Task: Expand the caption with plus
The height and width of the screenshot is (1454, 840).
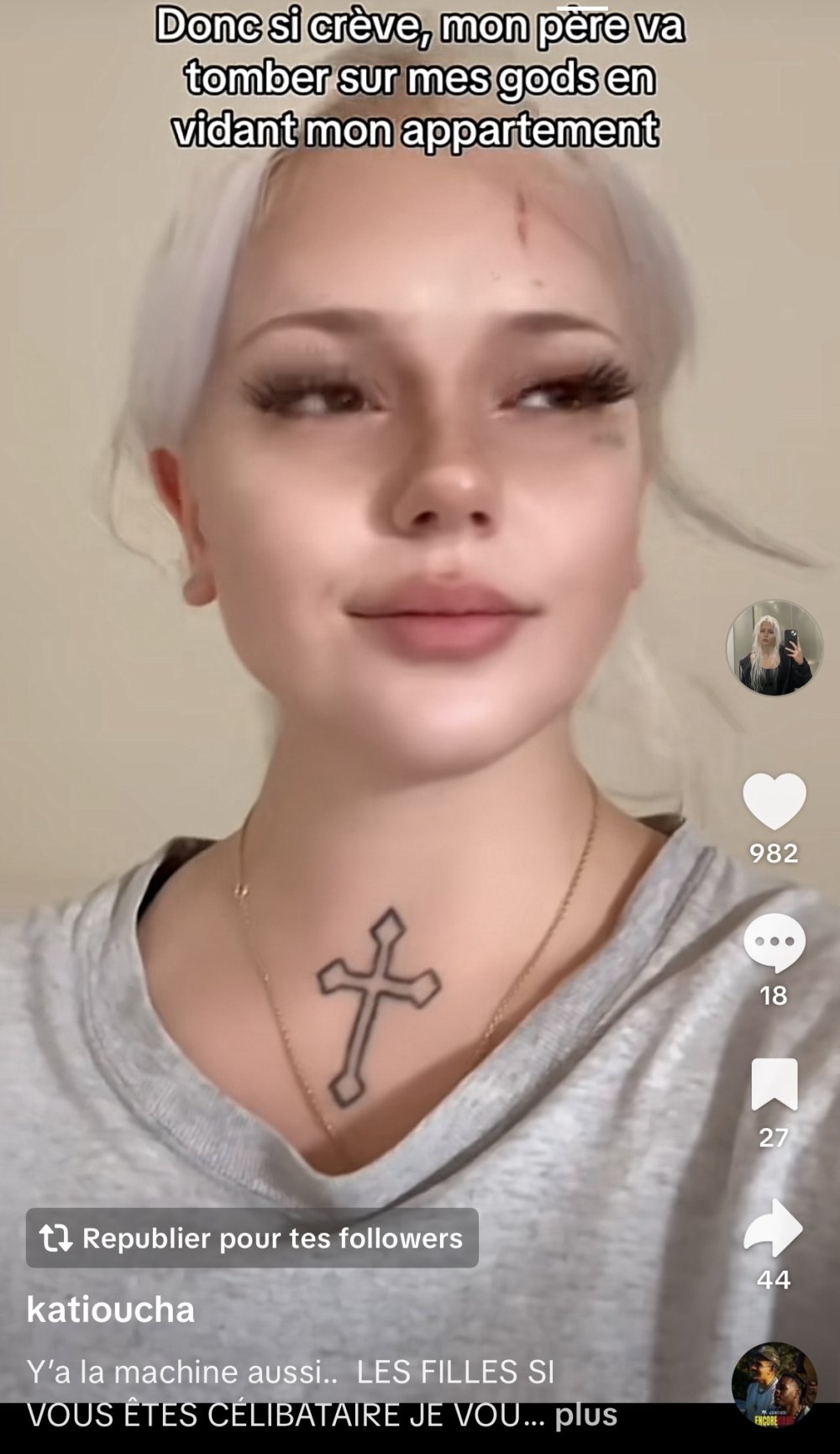Action: pyautogui.click(x=585, y=1415)
